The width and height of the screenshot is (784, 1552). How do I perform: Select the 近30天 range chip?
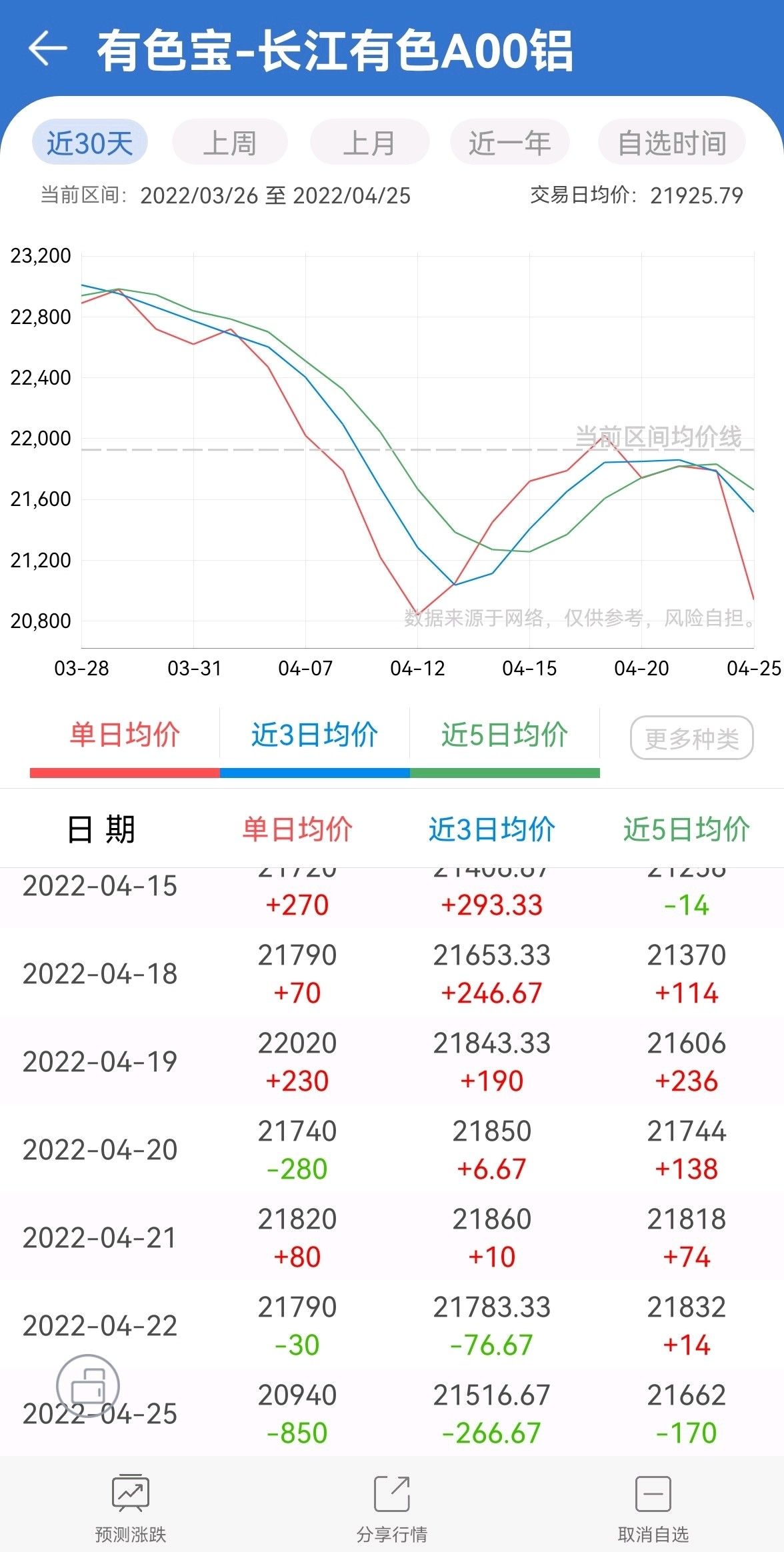(90, 142)
